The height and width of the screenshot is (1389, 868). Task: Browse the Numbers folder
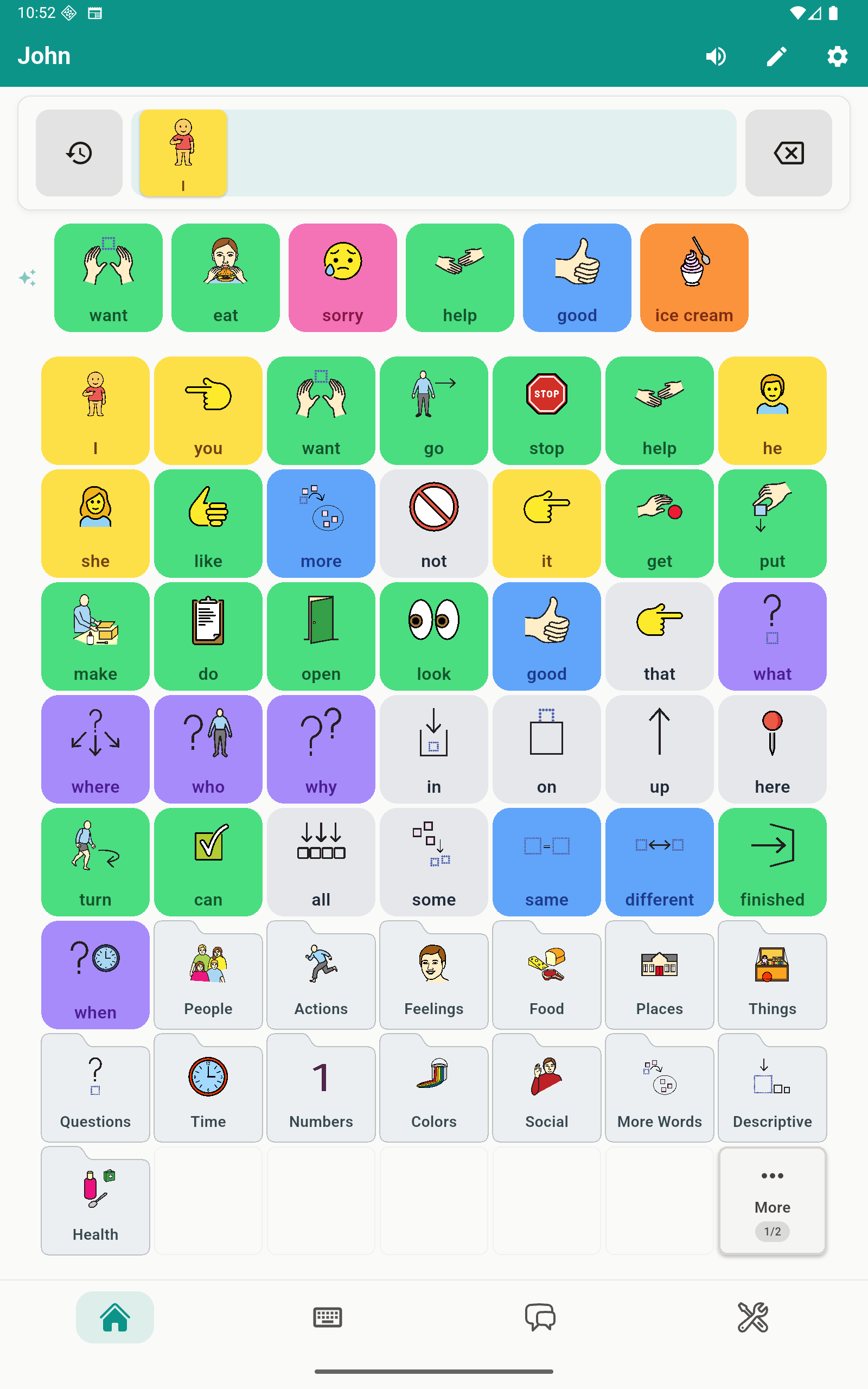coord(321,1089)
